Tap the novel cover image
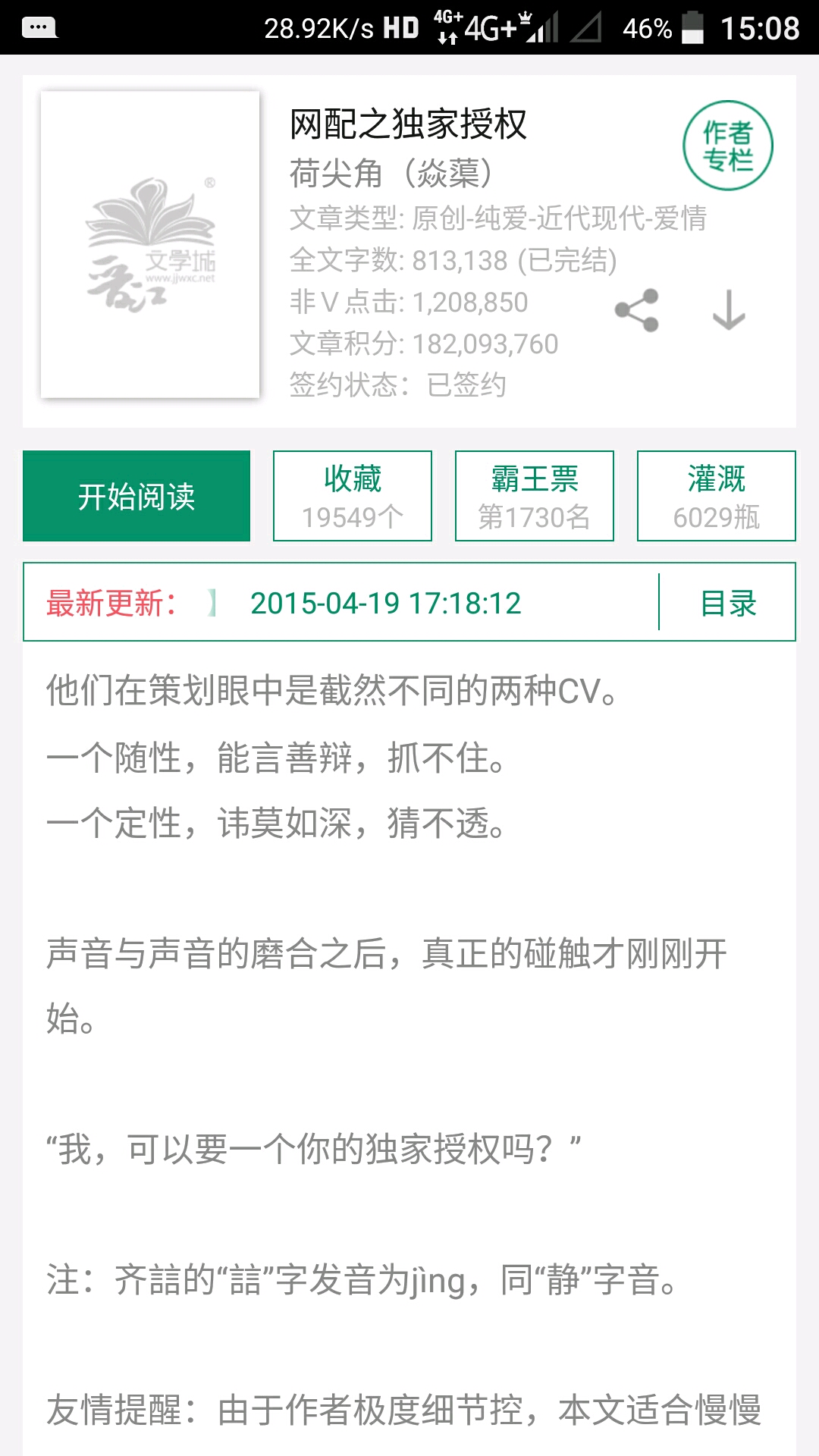 click(x=150, y=244)
